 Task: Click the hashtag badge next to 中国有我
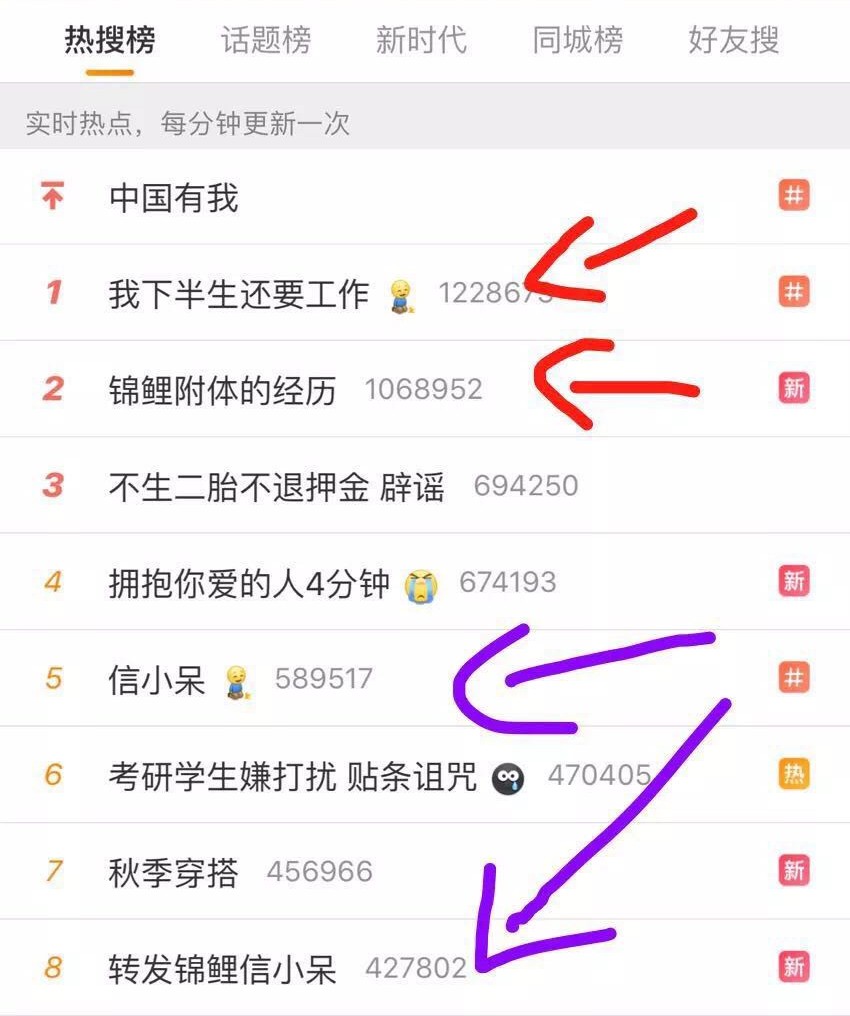click(x=793, y=196)
